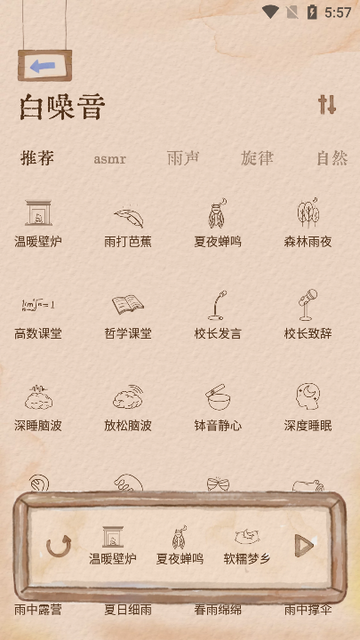Select 钵音静心 sound
Image resolution: width=360 pixels, height=640 pixels.
point(218,408)
